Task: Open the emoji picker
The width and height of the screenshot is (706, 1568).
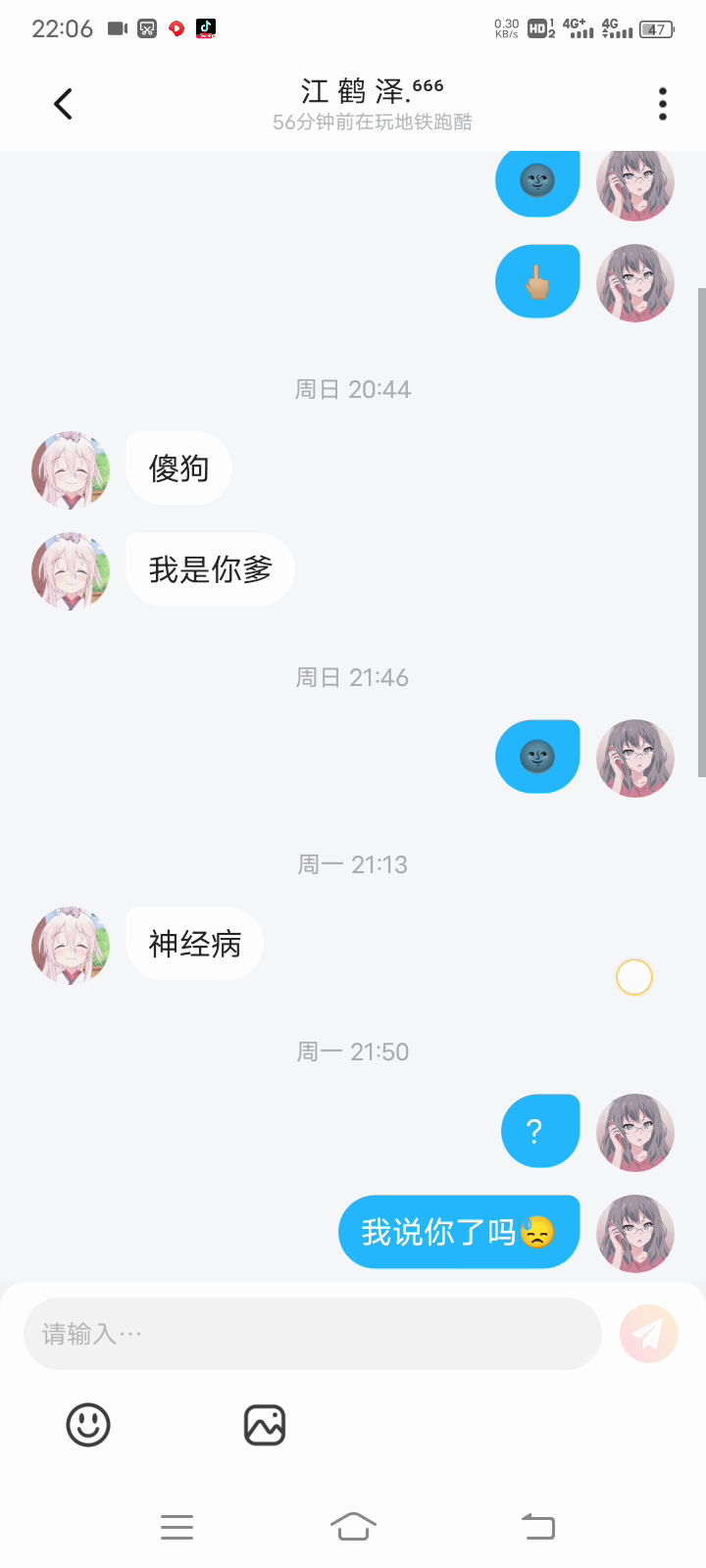Action: (88, 1425)
